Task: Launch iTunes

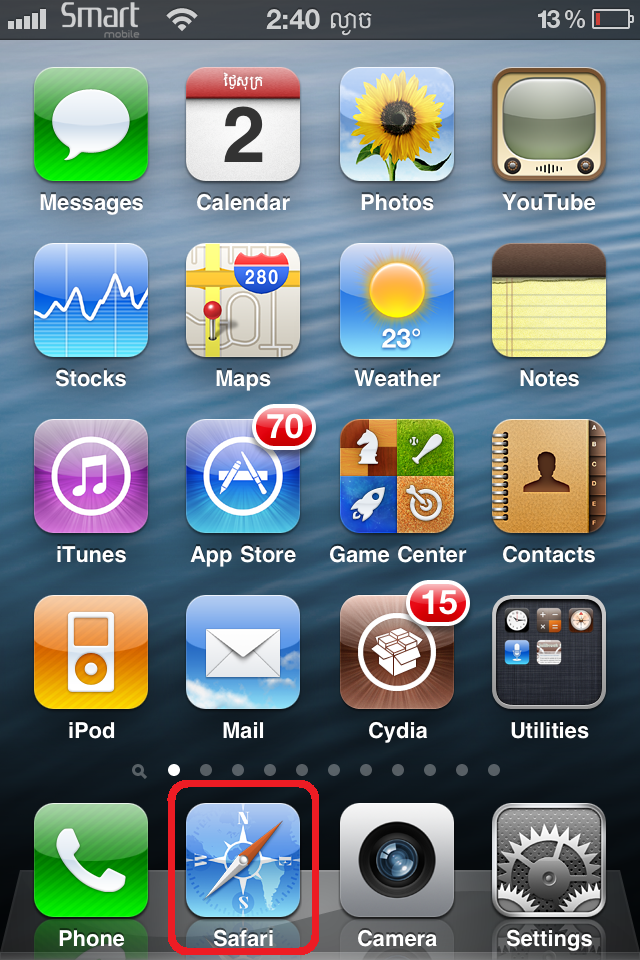Action: click(x=91, y=476)
